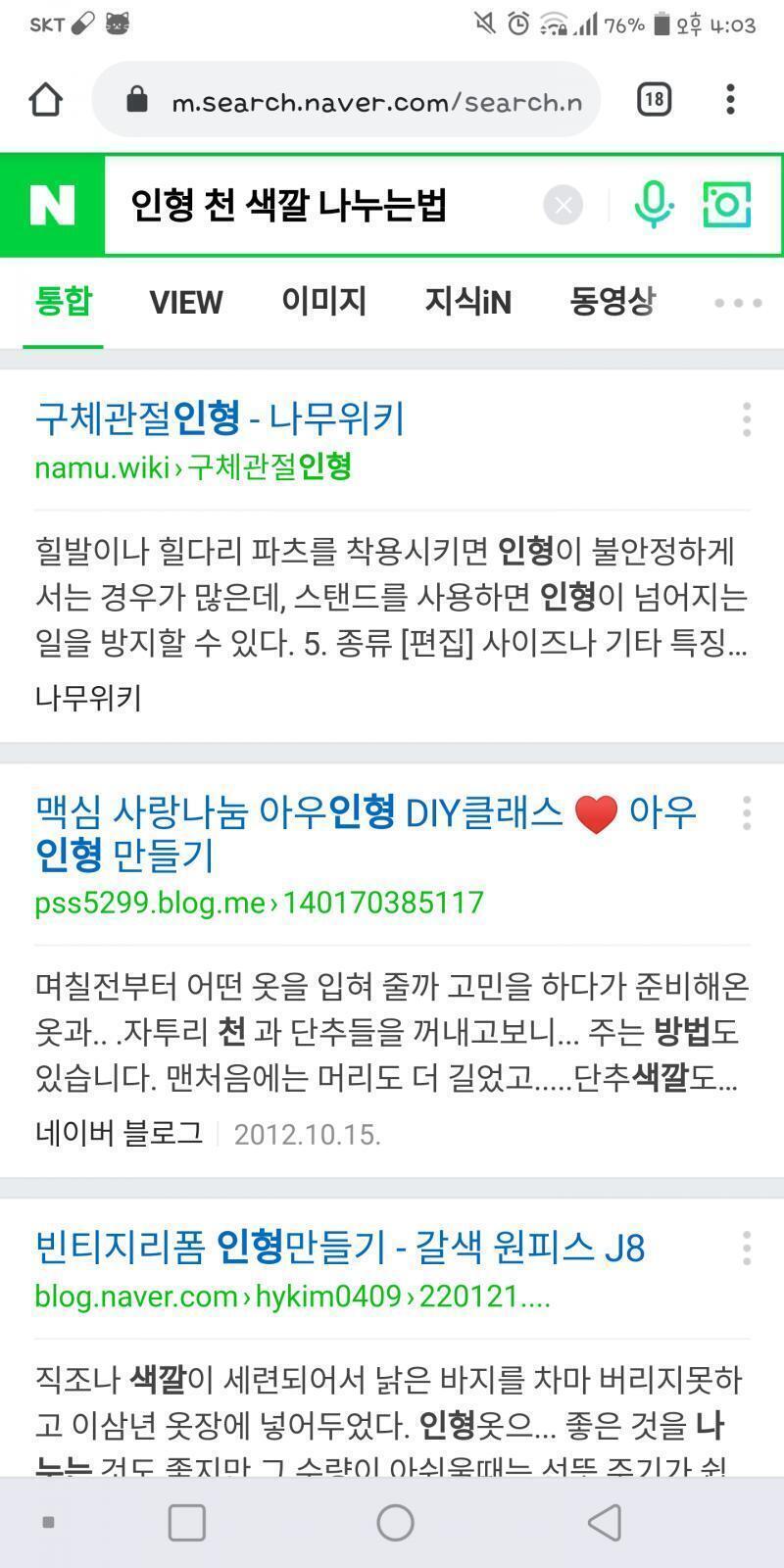Show more search category tabs
Screen dimensions: 784x1568
tap(738, 303)
